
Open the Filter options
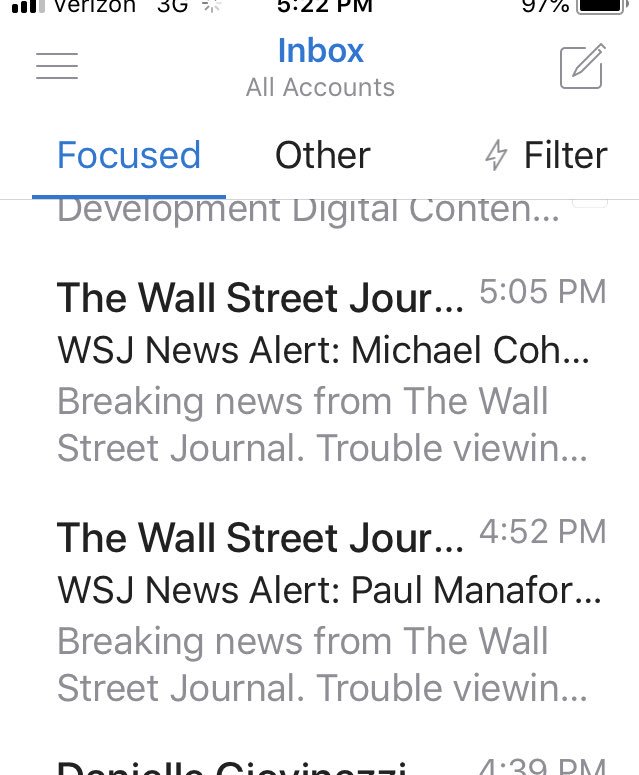click(x=546, y=155)
